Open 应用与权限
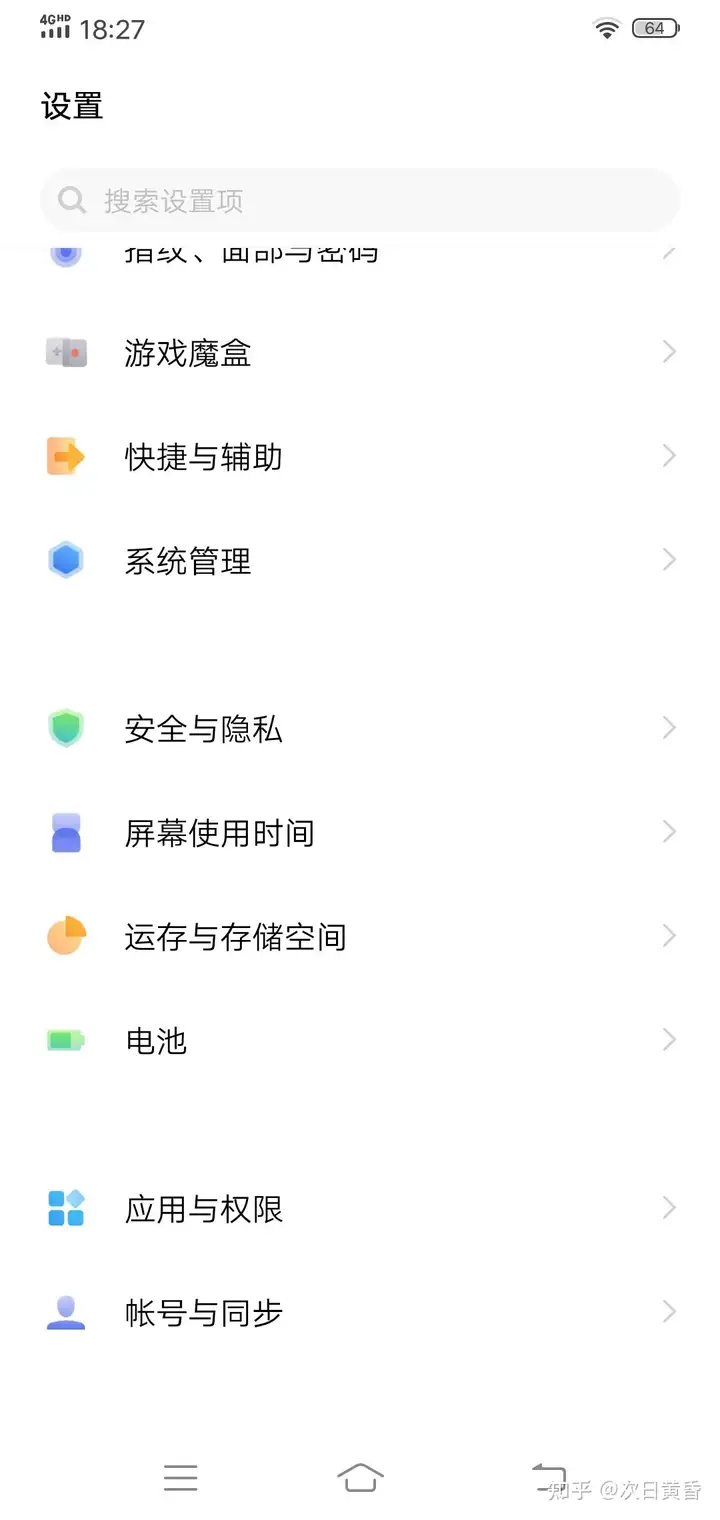The height and width of the screenshot is (1520, 720). pyautogui.click(x=360, y=1208)
